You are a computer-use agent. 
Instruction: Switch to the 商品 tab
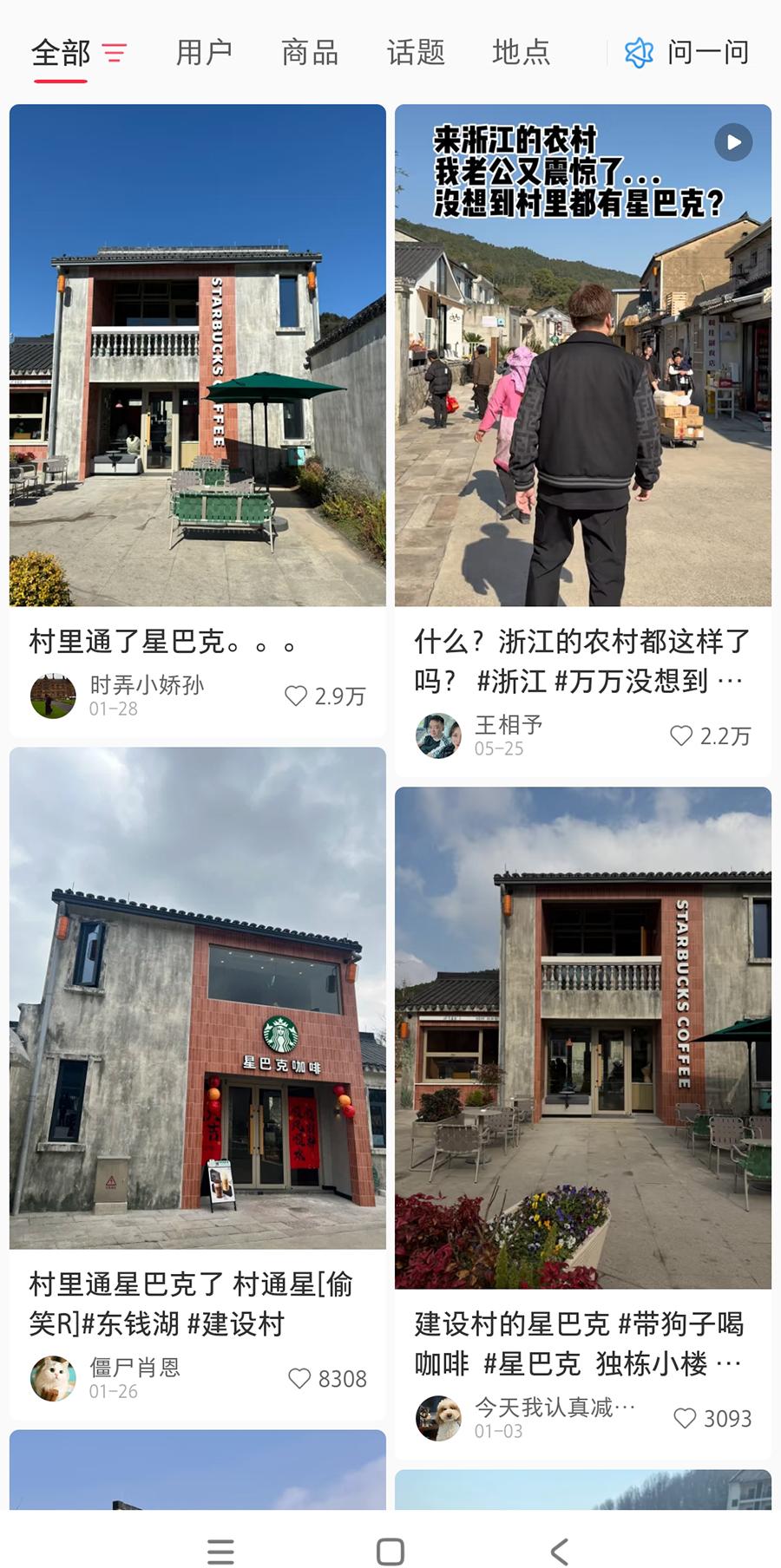point(310,53)
